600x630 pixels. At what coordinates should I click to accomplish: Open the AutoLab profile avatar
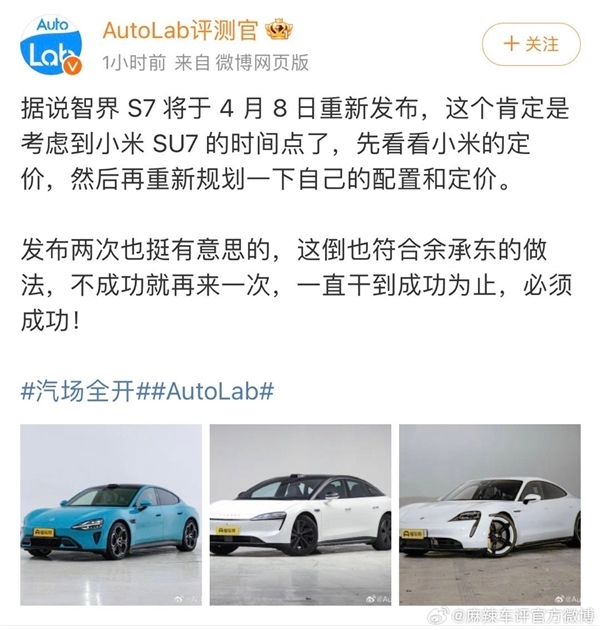point(52,46)
